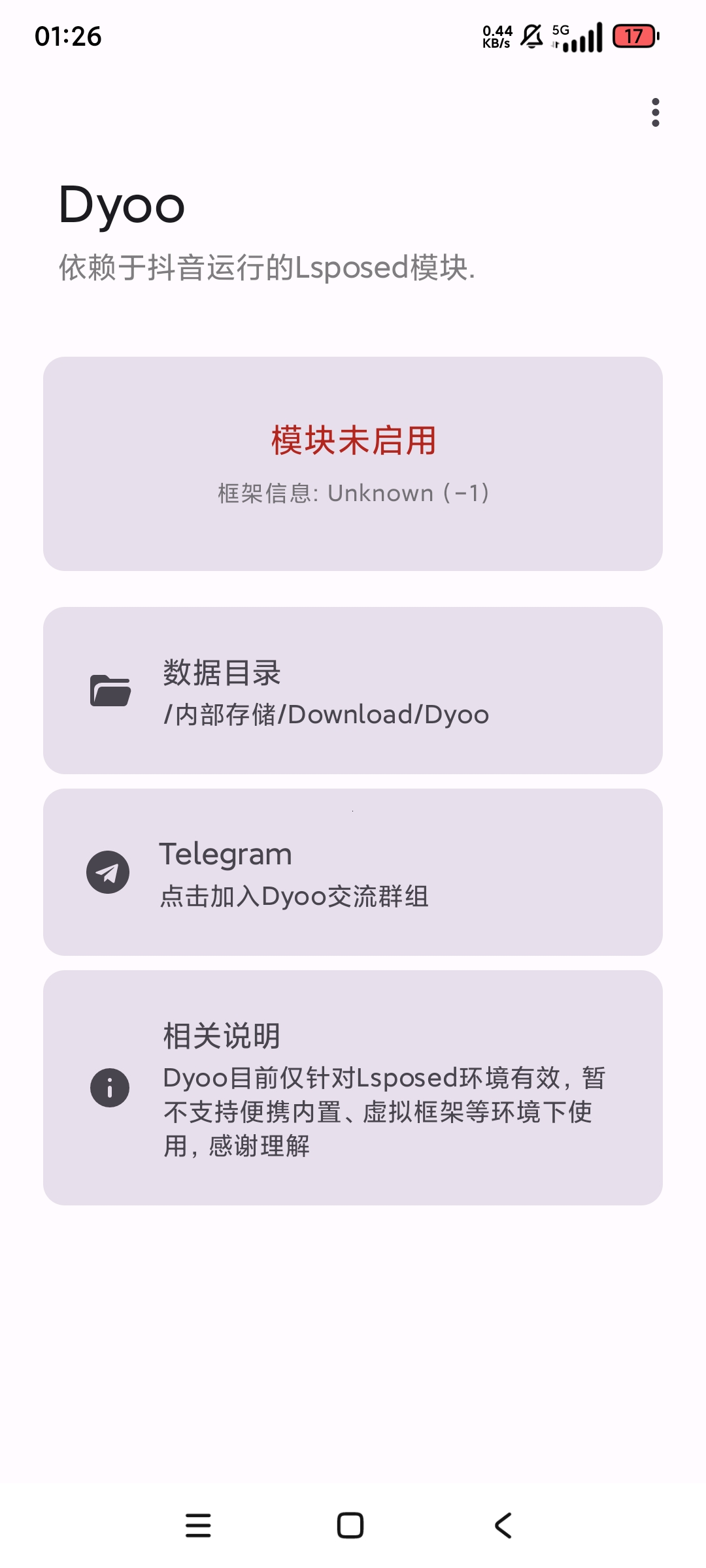Open the three-dot overflow menu

[655, 112]
